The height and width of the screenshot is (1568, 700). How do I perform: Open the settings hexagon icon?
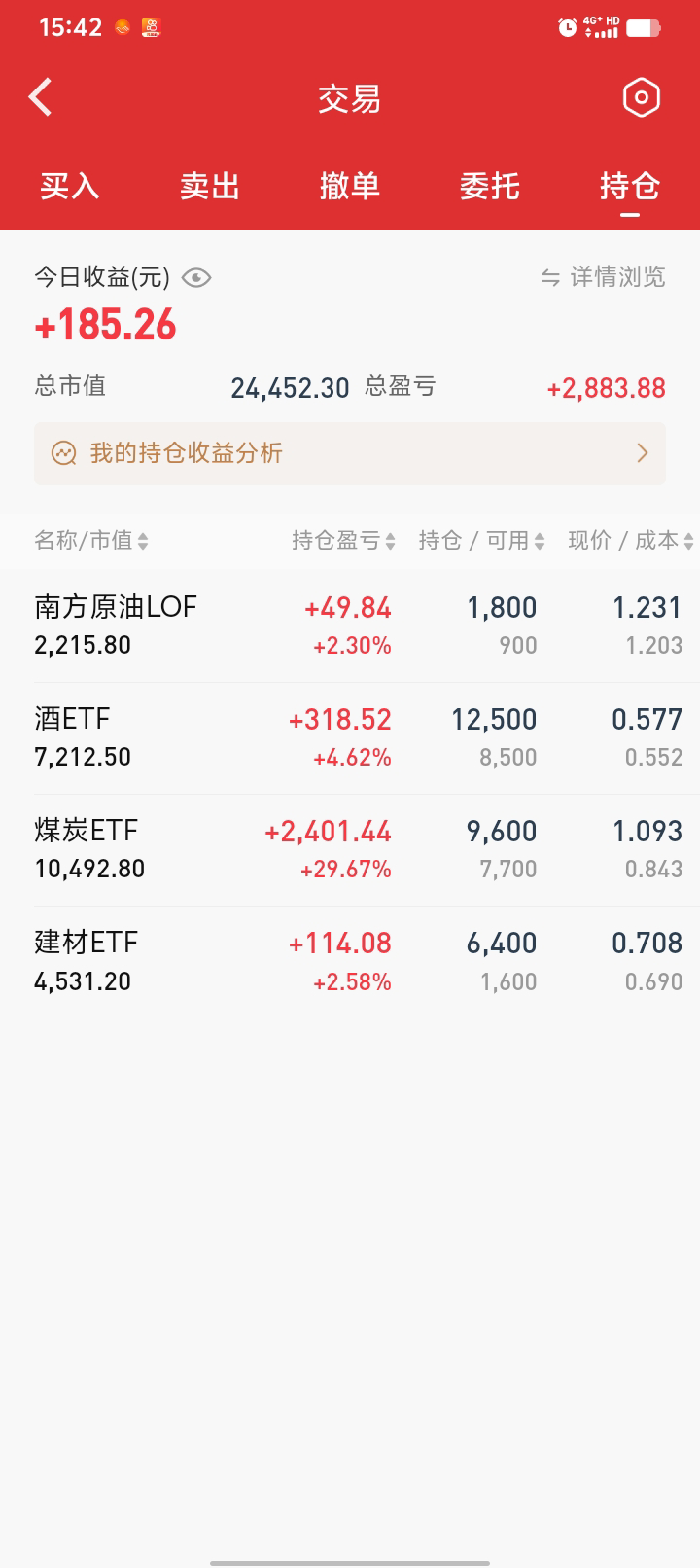641,98
